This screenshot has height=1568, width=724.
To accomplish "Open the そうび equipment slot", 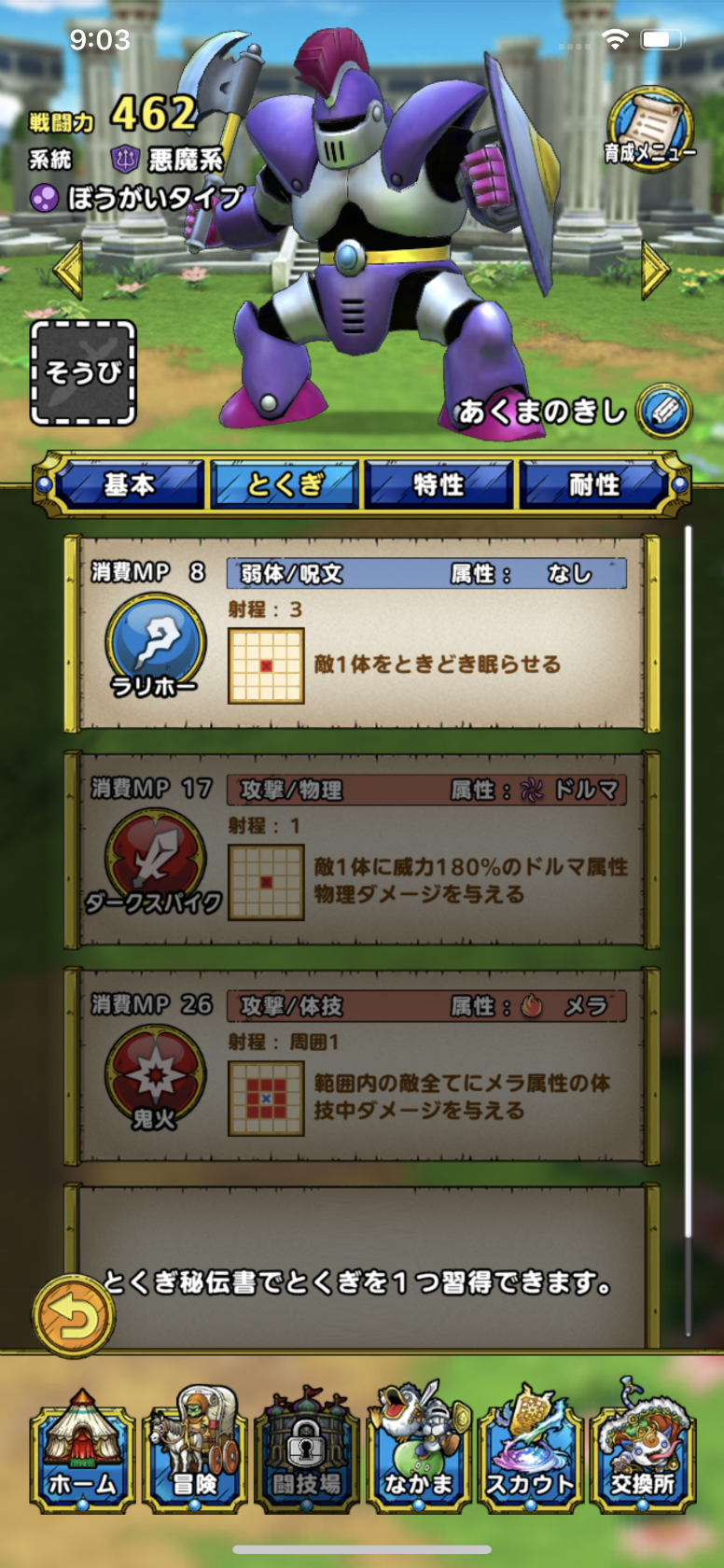I will click(84, 373).
